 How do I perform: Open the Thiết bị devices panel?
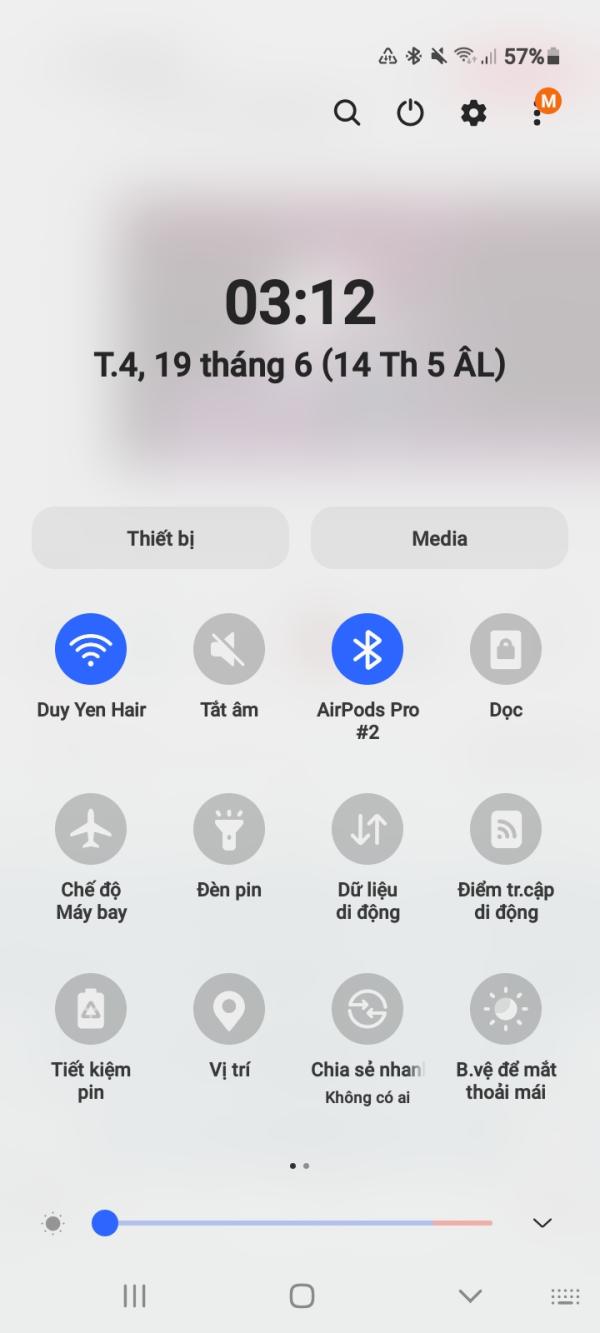(x=160, y=538)
